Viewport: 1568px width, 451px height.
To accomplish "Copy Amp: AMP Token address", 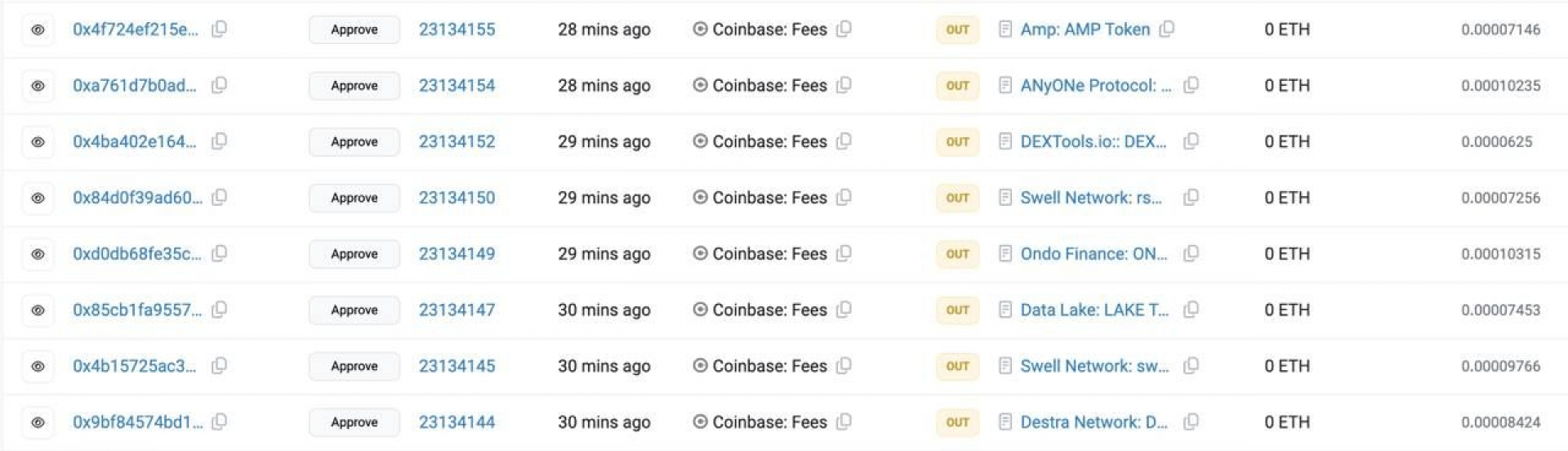I will tap(1167, 29).
